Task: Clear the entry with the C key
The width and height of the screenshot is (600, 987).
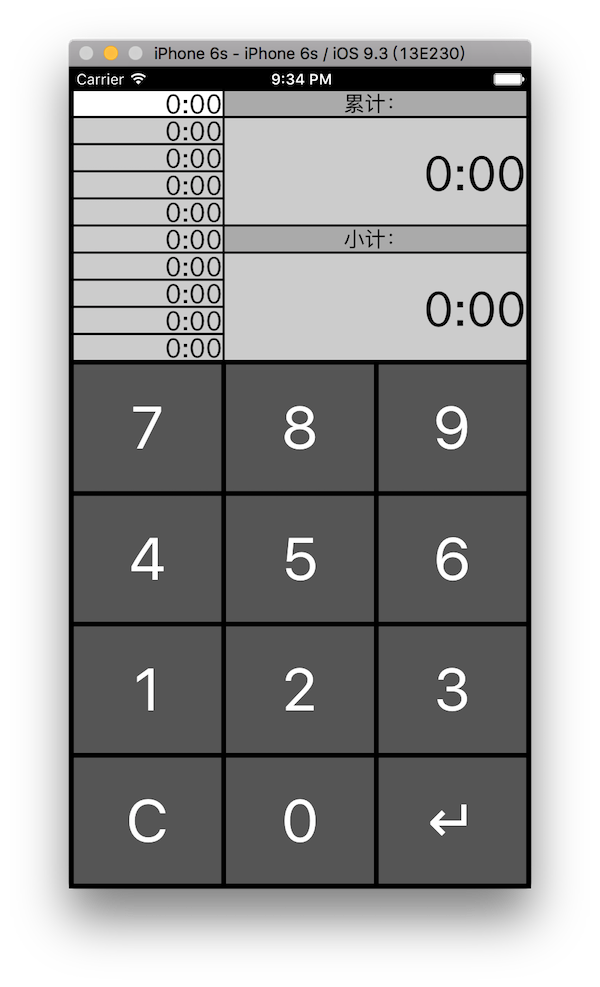Action: point(147,821)
